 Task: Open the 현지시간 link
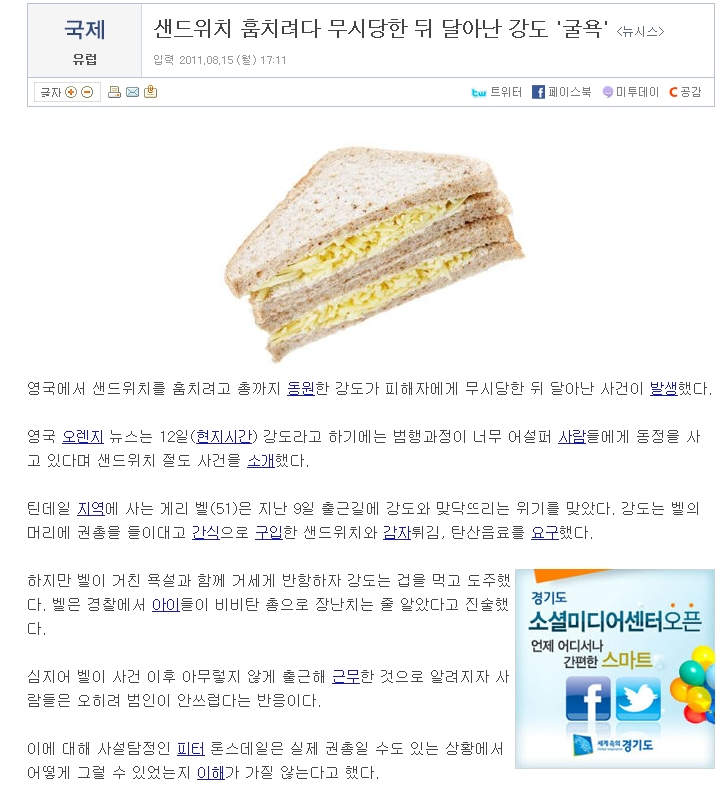[x=224, y=436]
